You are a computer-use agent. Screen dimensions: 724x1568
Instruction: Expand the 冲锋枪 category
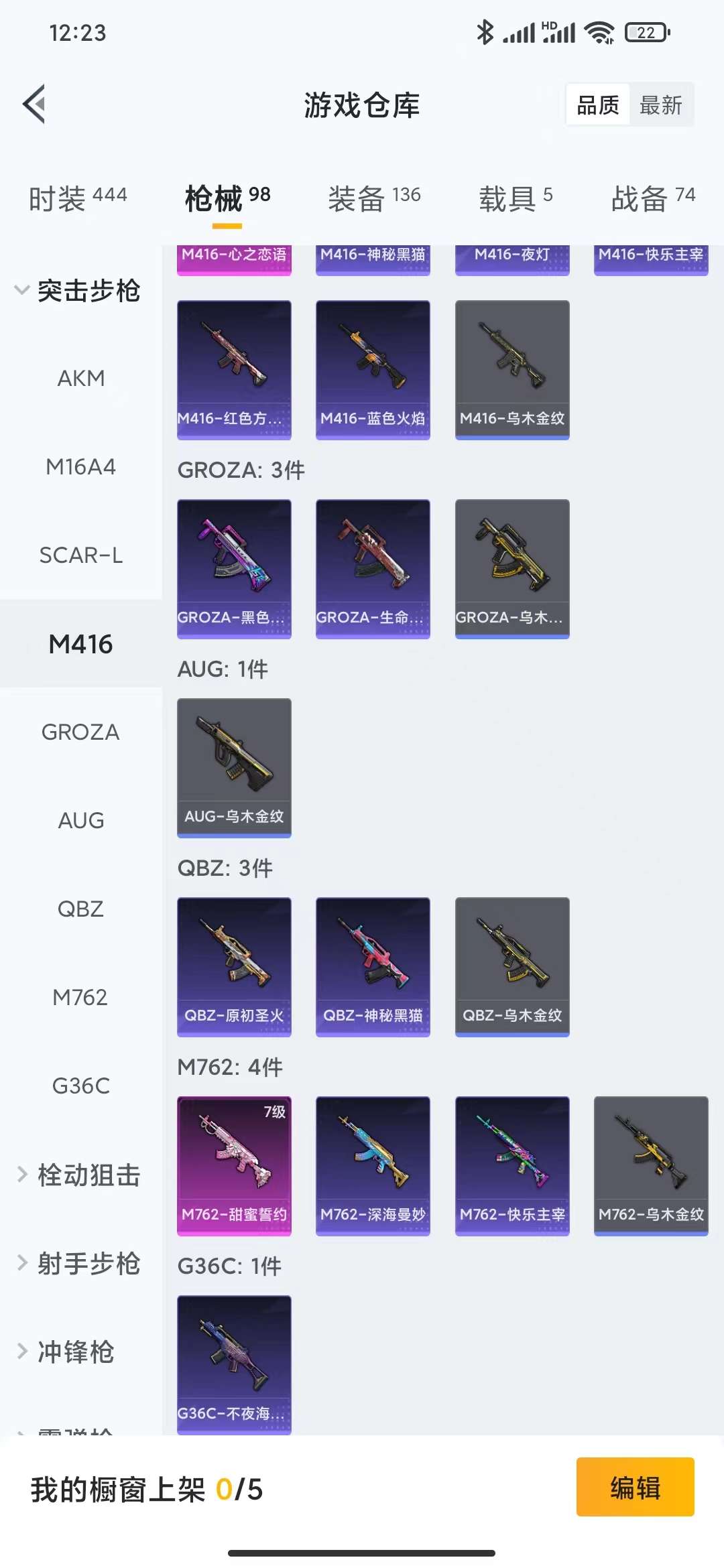click(x=67, y=1352)
